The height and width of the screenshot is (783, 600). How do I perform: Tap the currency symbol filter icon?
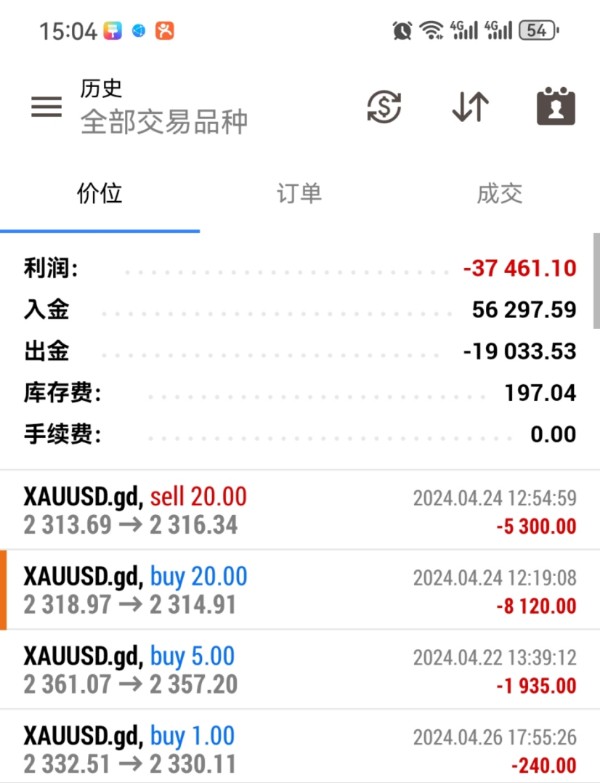(x=384, y=107)
